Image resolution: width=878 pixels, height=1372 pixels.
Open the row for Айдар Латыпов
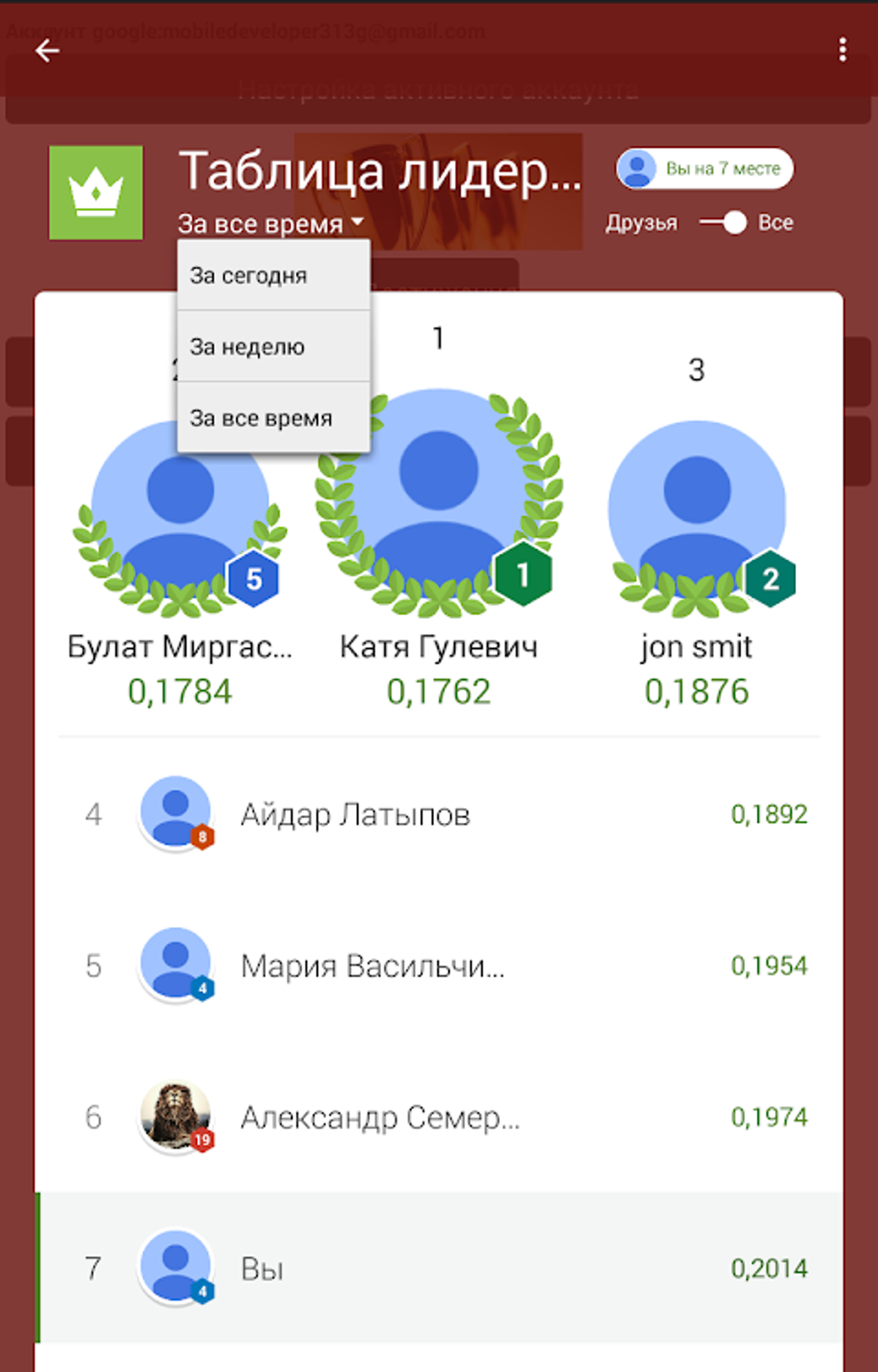pyautogui.click(x=439, y=814)
